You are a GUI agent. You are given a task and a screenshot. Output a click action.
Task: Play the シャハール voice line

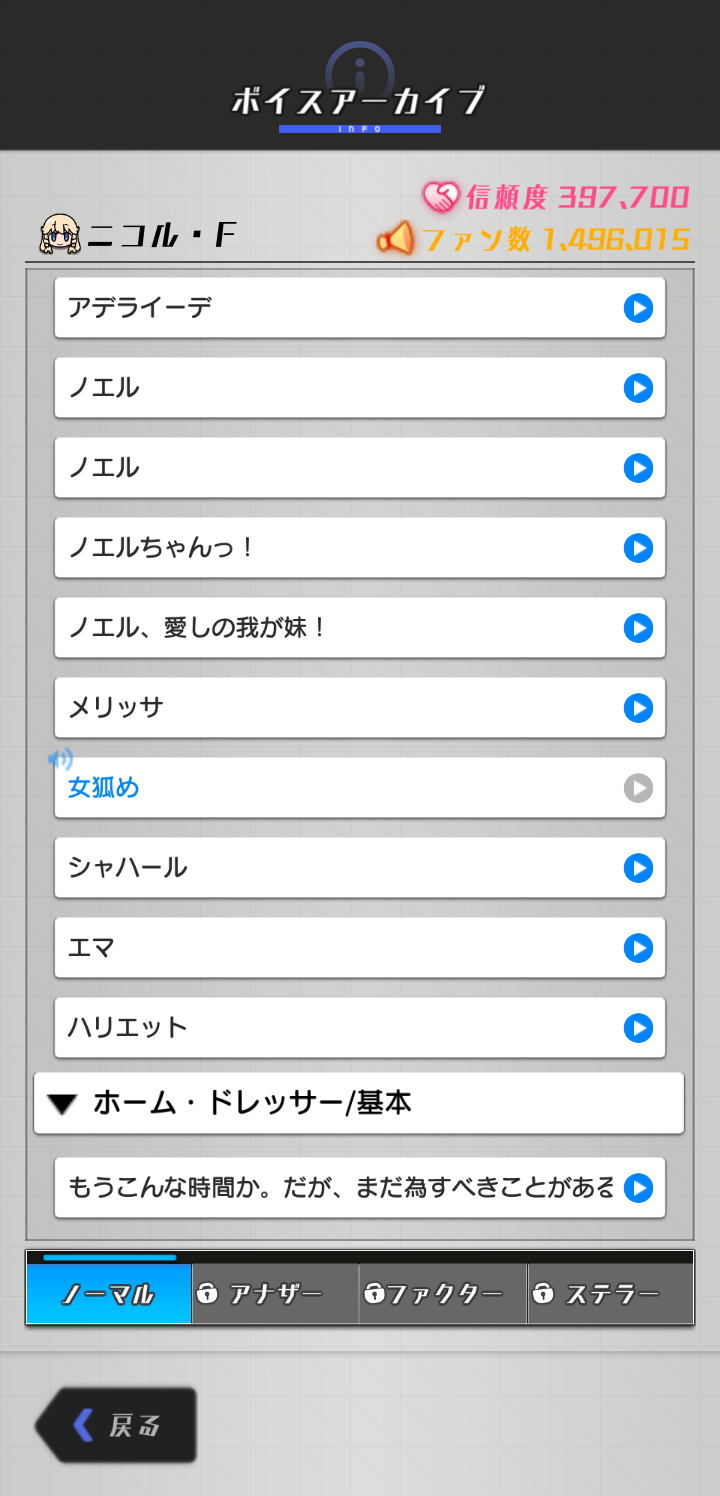[x=638, y=868]
